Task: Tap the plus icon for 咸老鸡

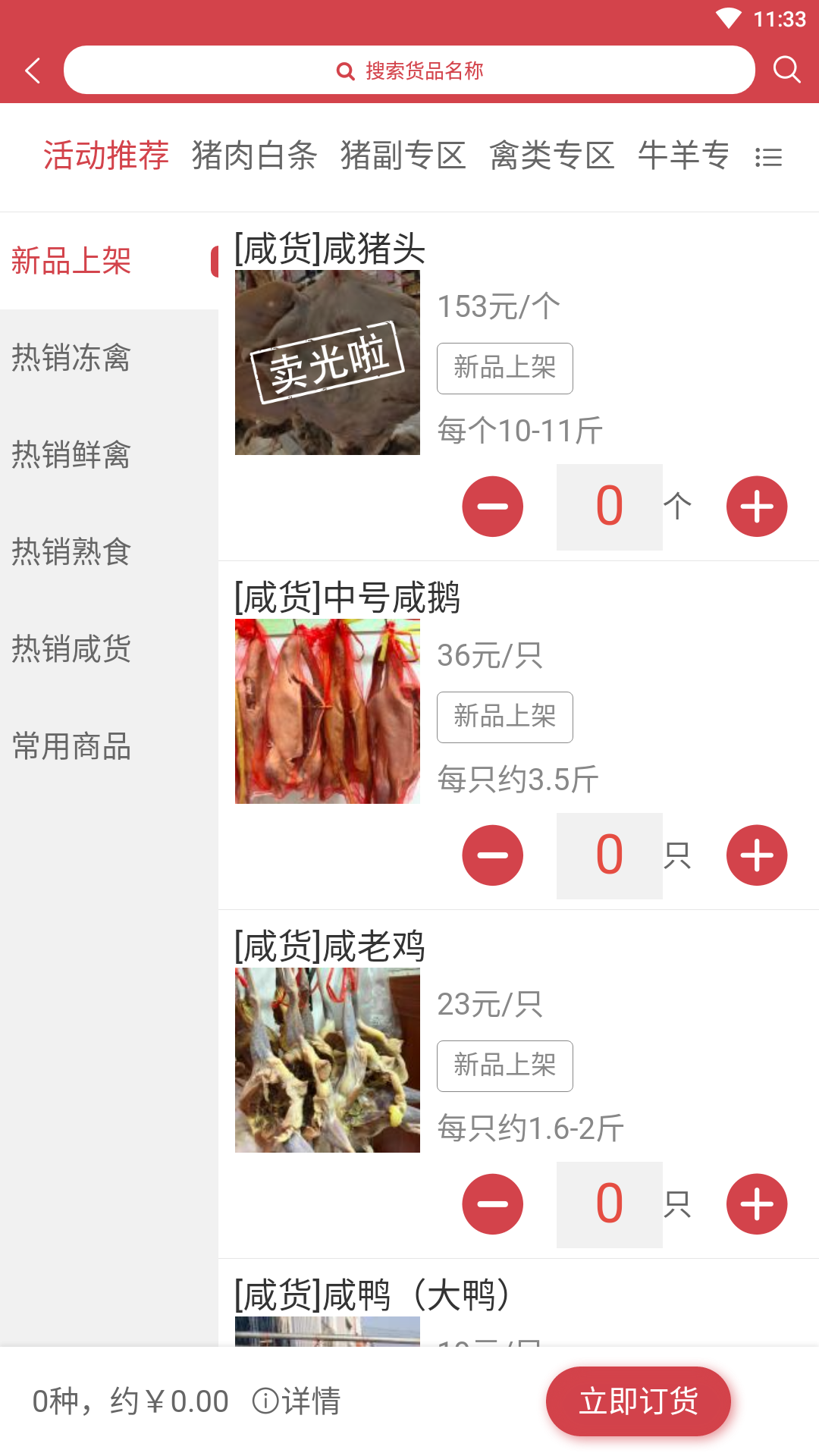Action: (757, 1203)
